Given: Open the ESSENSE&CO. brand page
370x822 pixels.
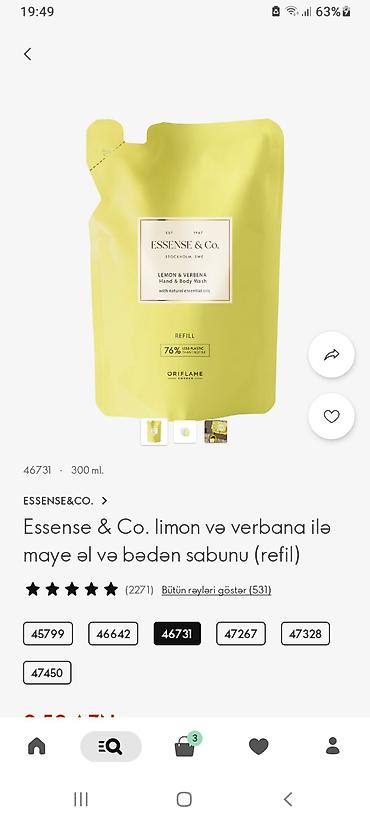Looking at the screenshot, I should click(x=65, y=501).
